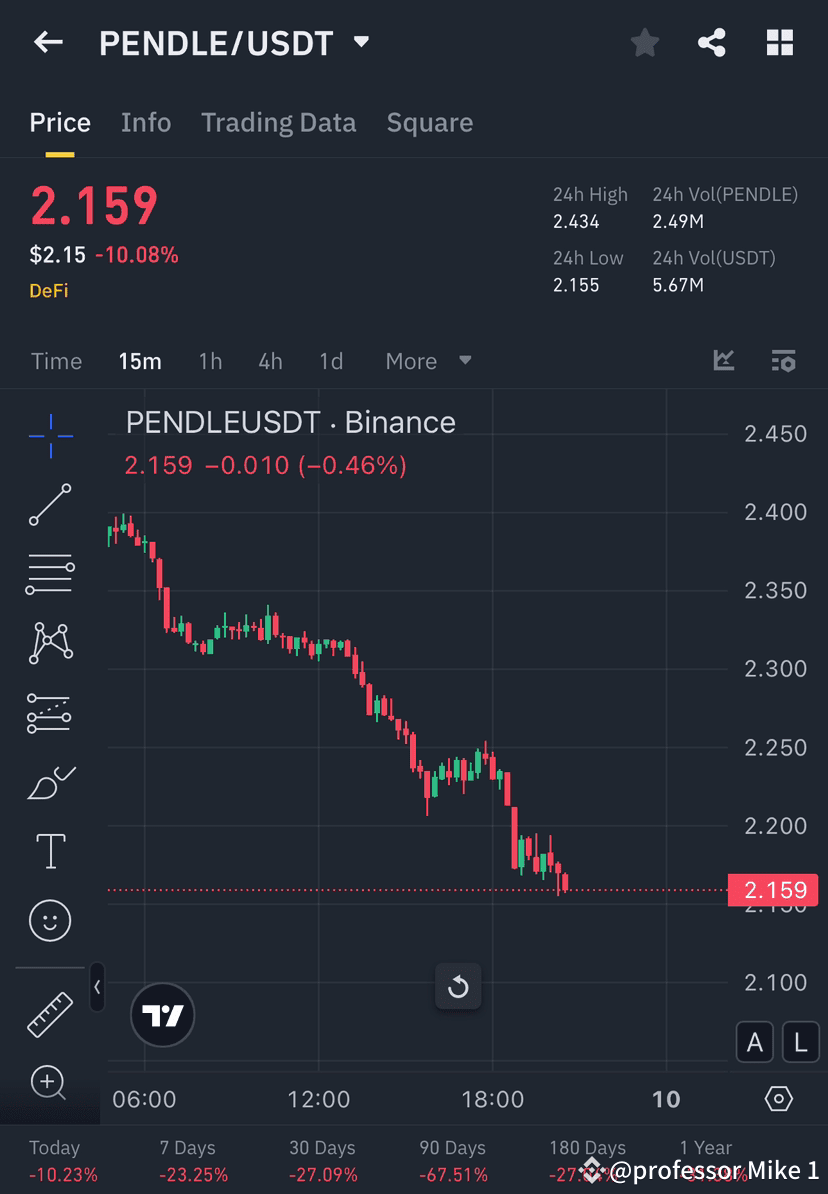Open the Square tab
The width and height of the screenshot is (828, 1194).
(429, 122)
